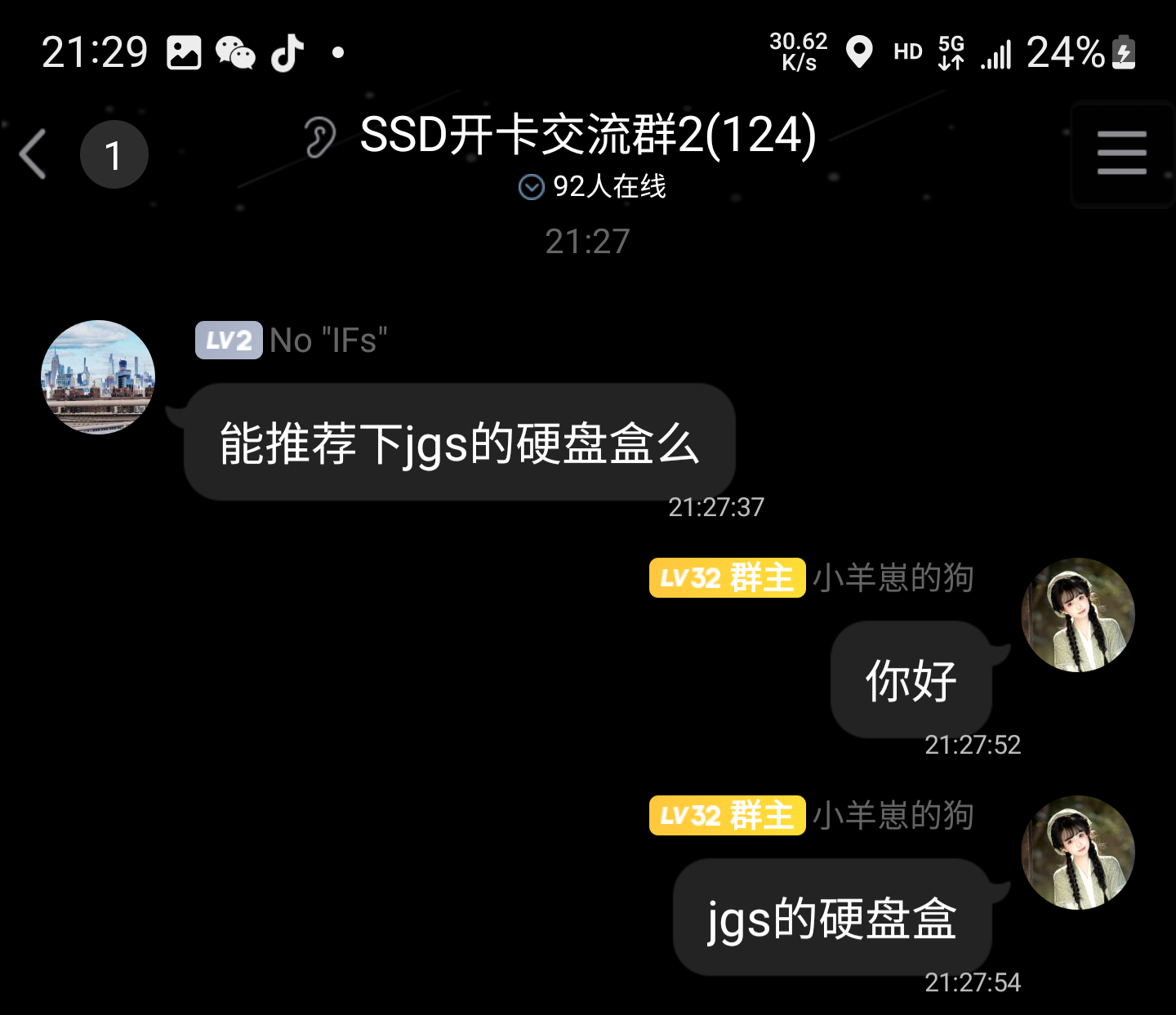Open the profile avatar of No "IFs"
The image size is (1176, 1015).
point(98,376)
